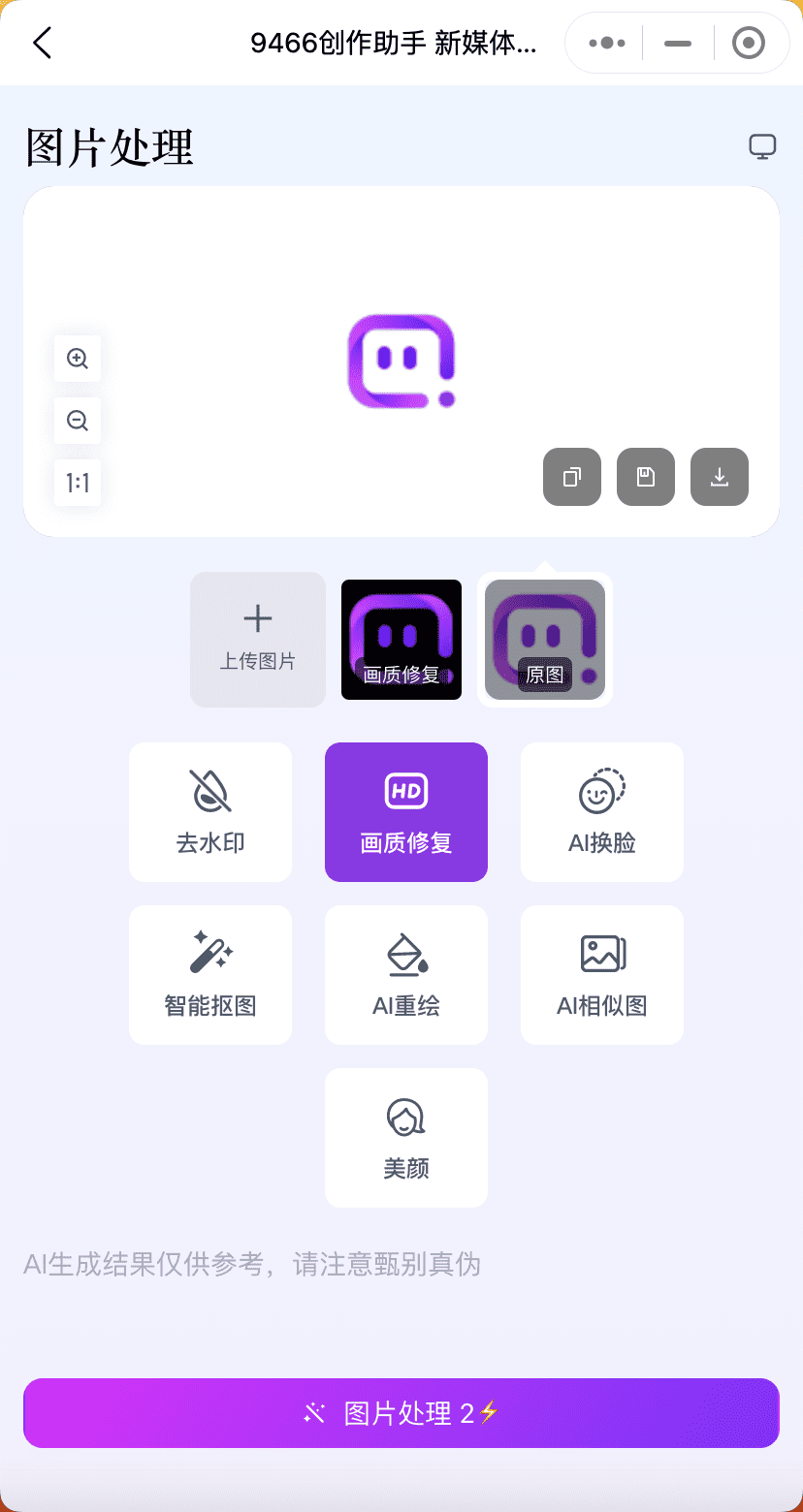The height and width of the screenshot is (1512, 803).
Task: Open the mini program more options menu
Action: click(607, 43)
